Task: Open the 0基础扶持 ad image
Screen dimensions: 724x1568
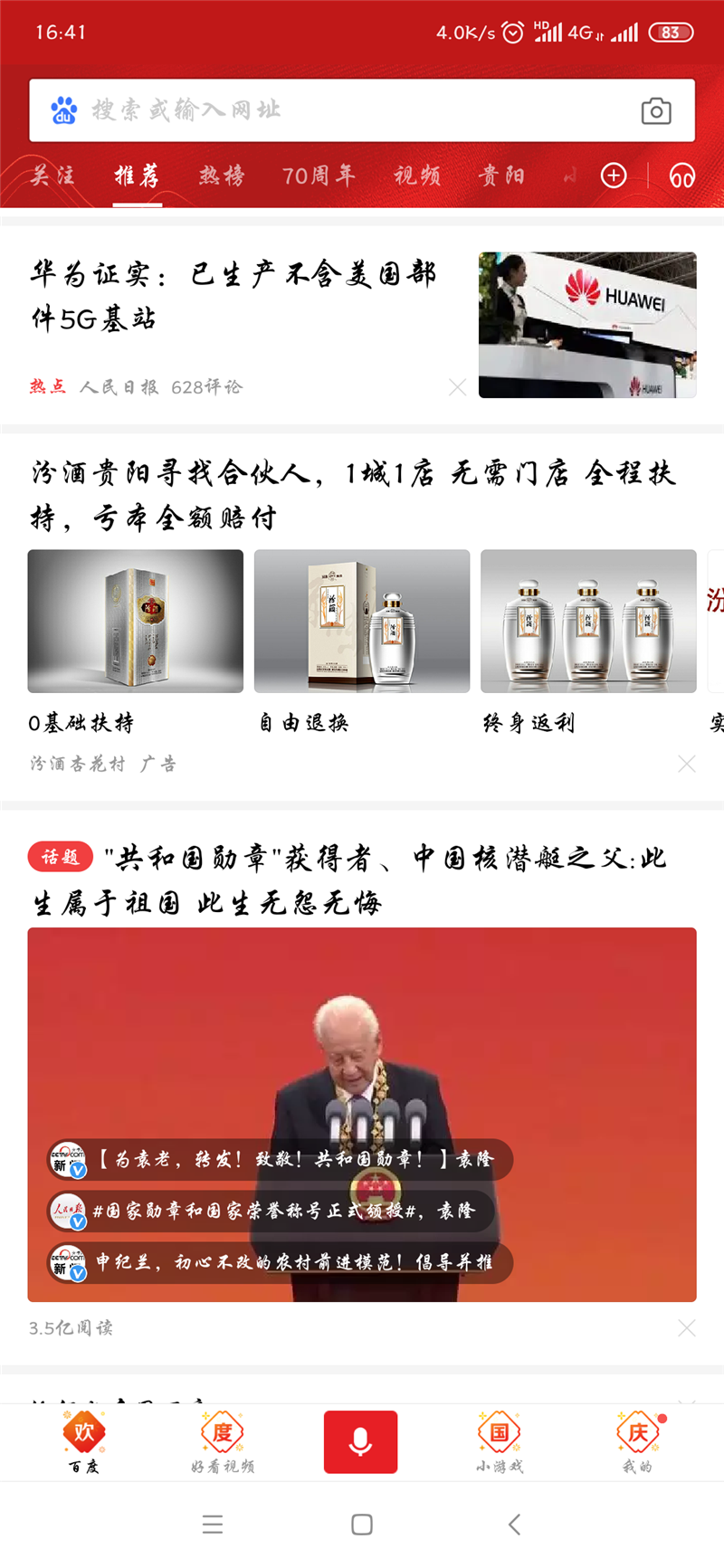Action: point(136,622)
